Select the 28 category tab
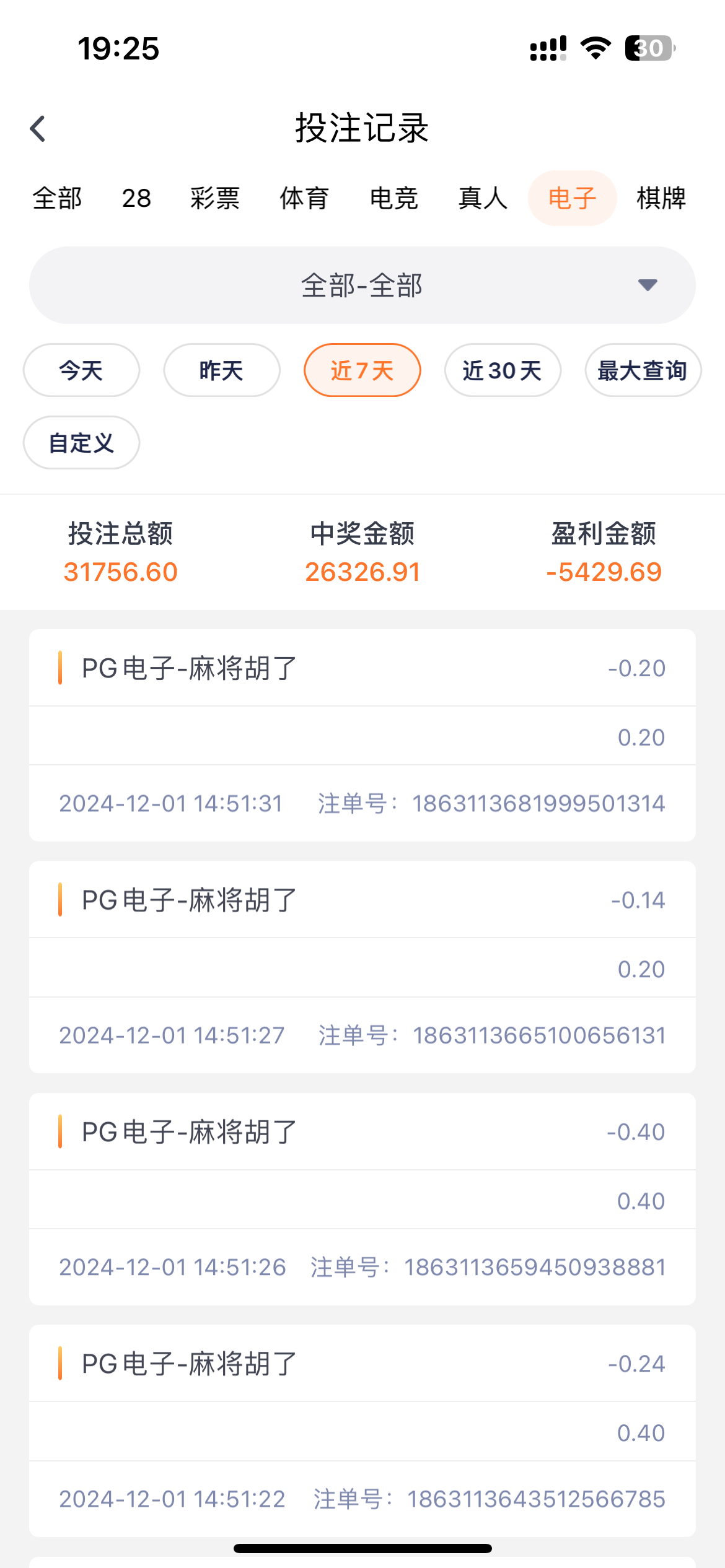The image size is (725, 1568). (x=136, y=199)
